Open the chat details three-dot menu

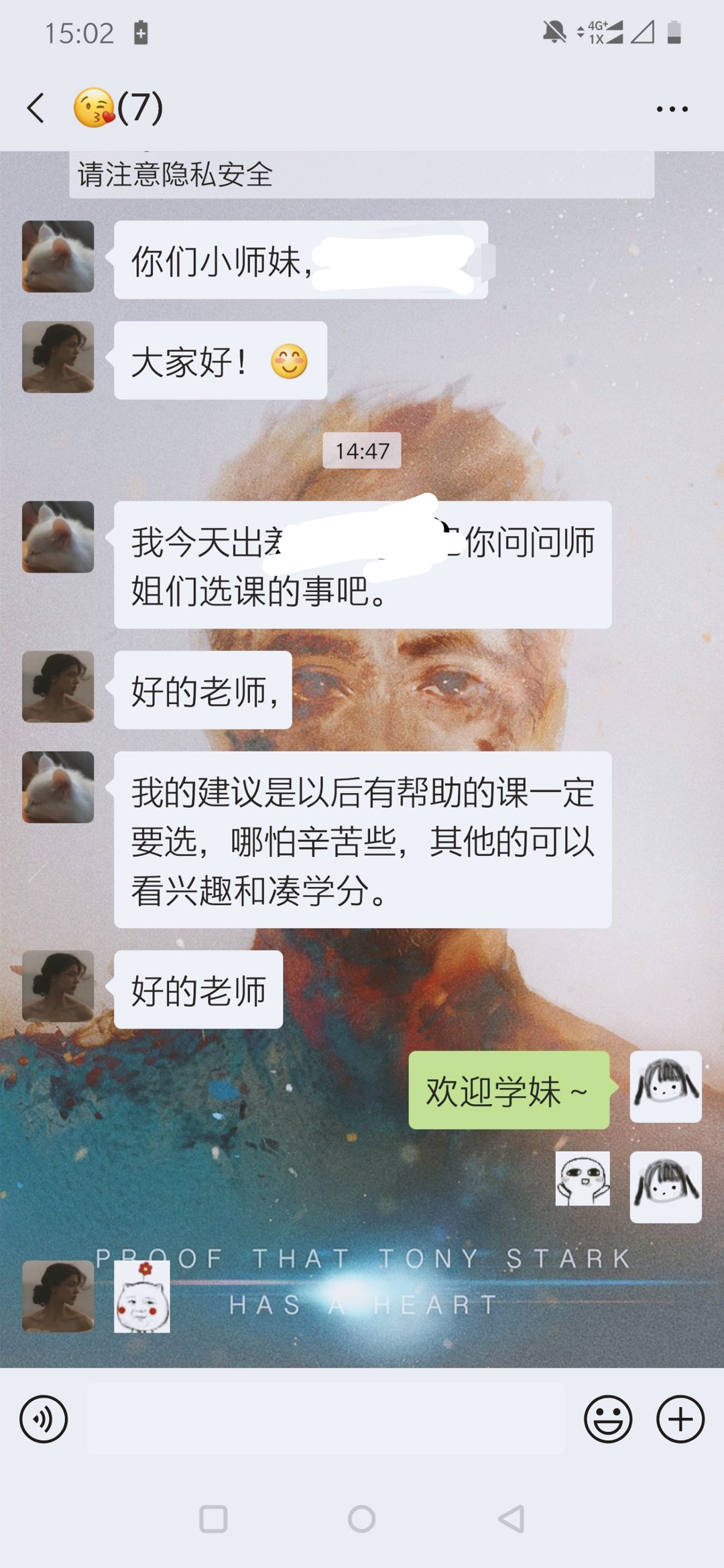tap(672, 109)
